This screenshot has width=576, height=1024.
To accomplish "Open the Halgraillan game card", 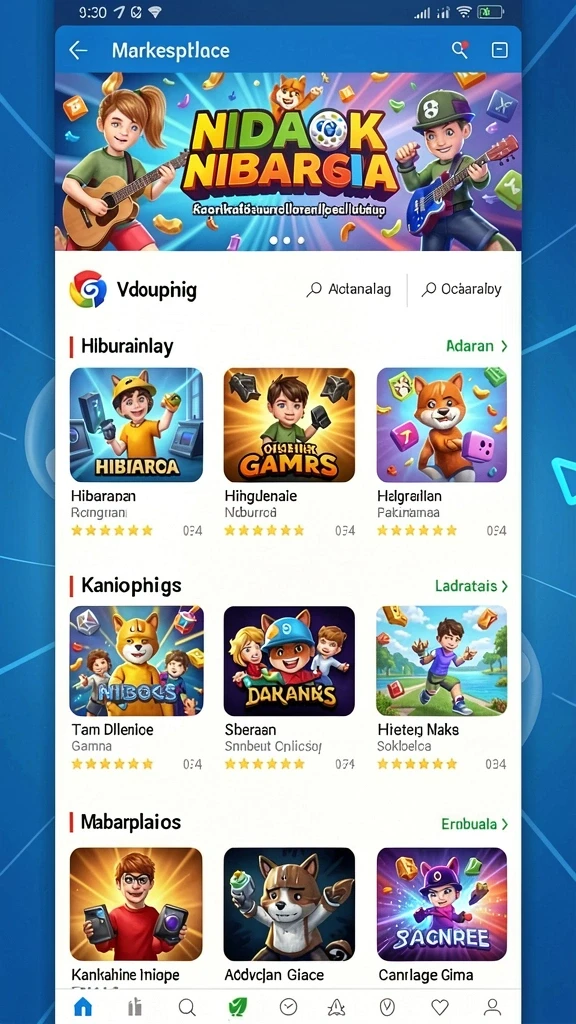I will tap(442, 452).
